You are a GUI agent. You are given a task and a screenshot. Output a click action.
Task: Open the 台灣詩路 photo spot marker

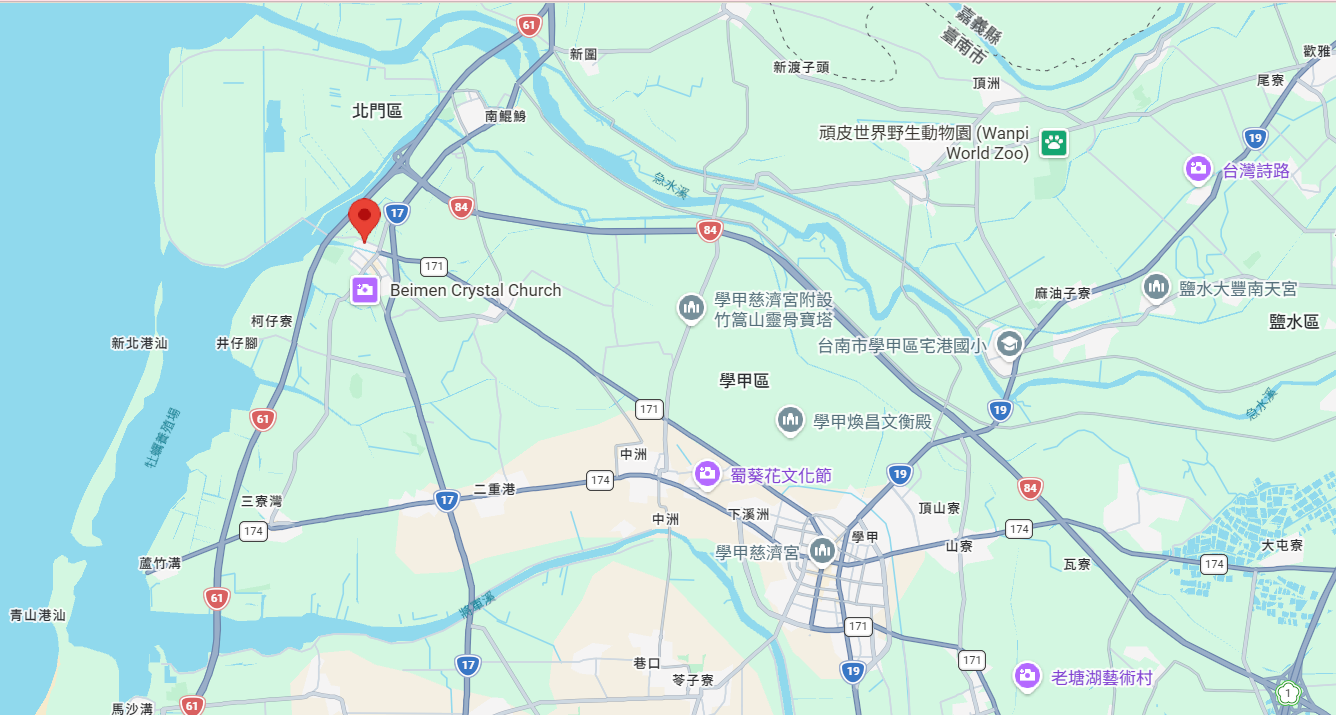tap(1199, 170)
